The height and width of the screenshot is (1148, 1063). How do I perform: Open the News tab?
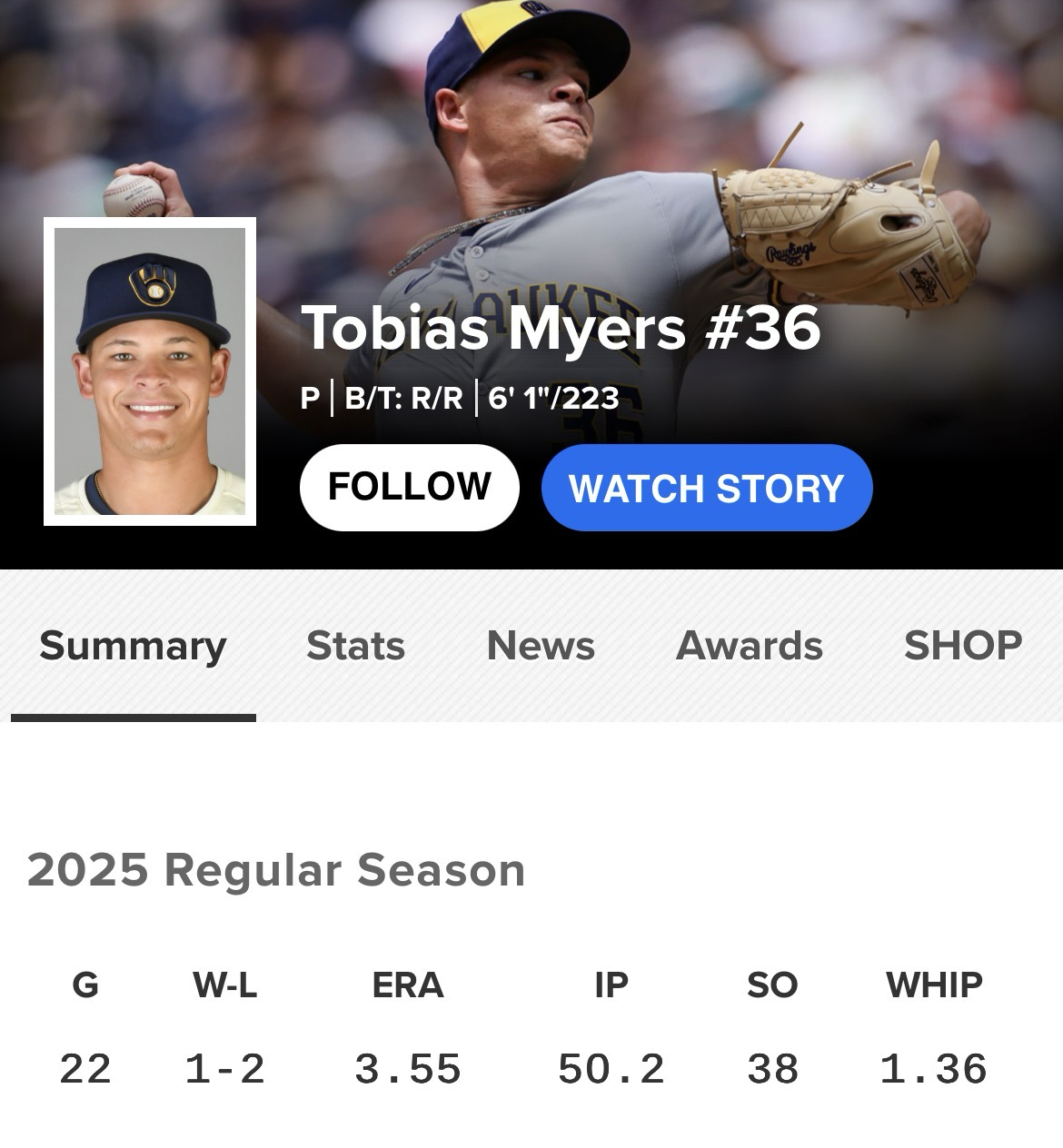(x=541, y=646)
